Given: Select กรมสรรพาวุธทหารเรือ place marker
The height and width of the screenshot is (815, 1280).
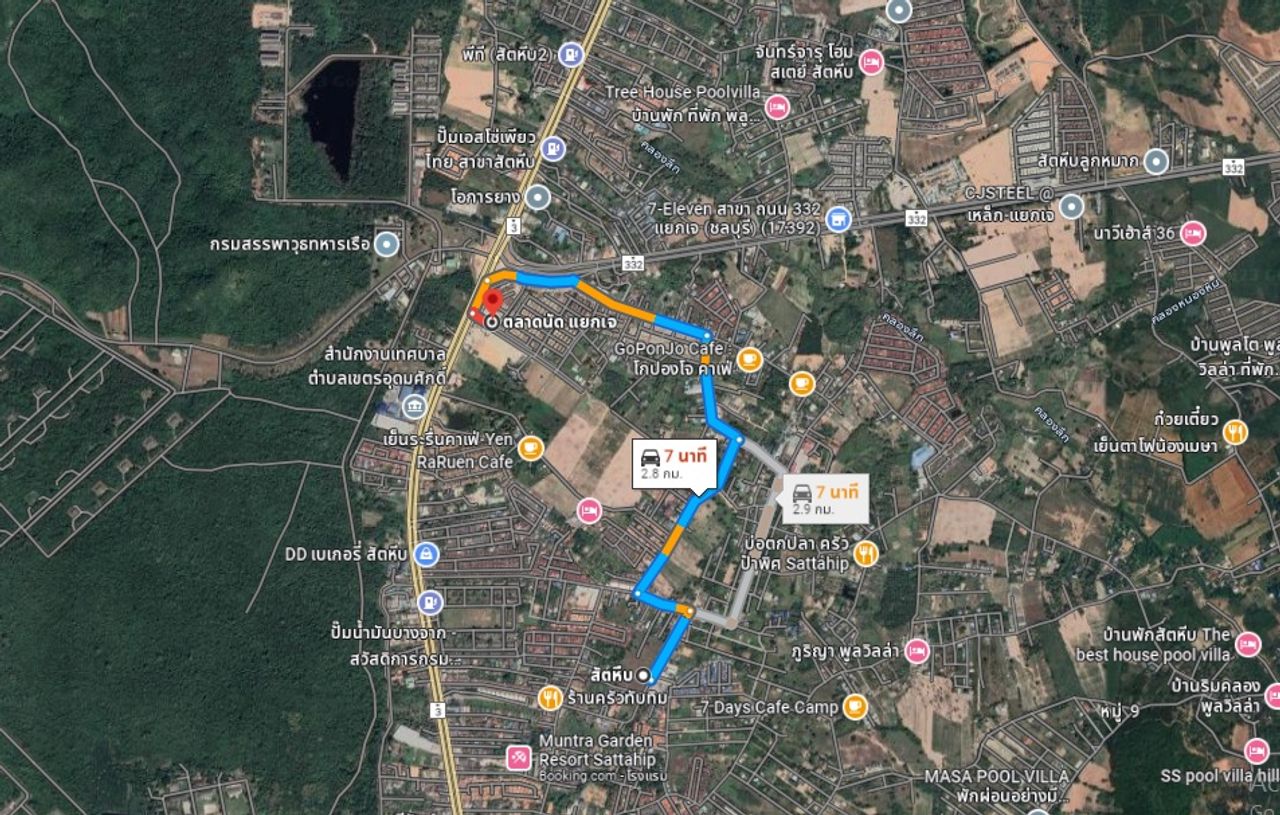Looking at the screenshot, I should tap(387, 244).
